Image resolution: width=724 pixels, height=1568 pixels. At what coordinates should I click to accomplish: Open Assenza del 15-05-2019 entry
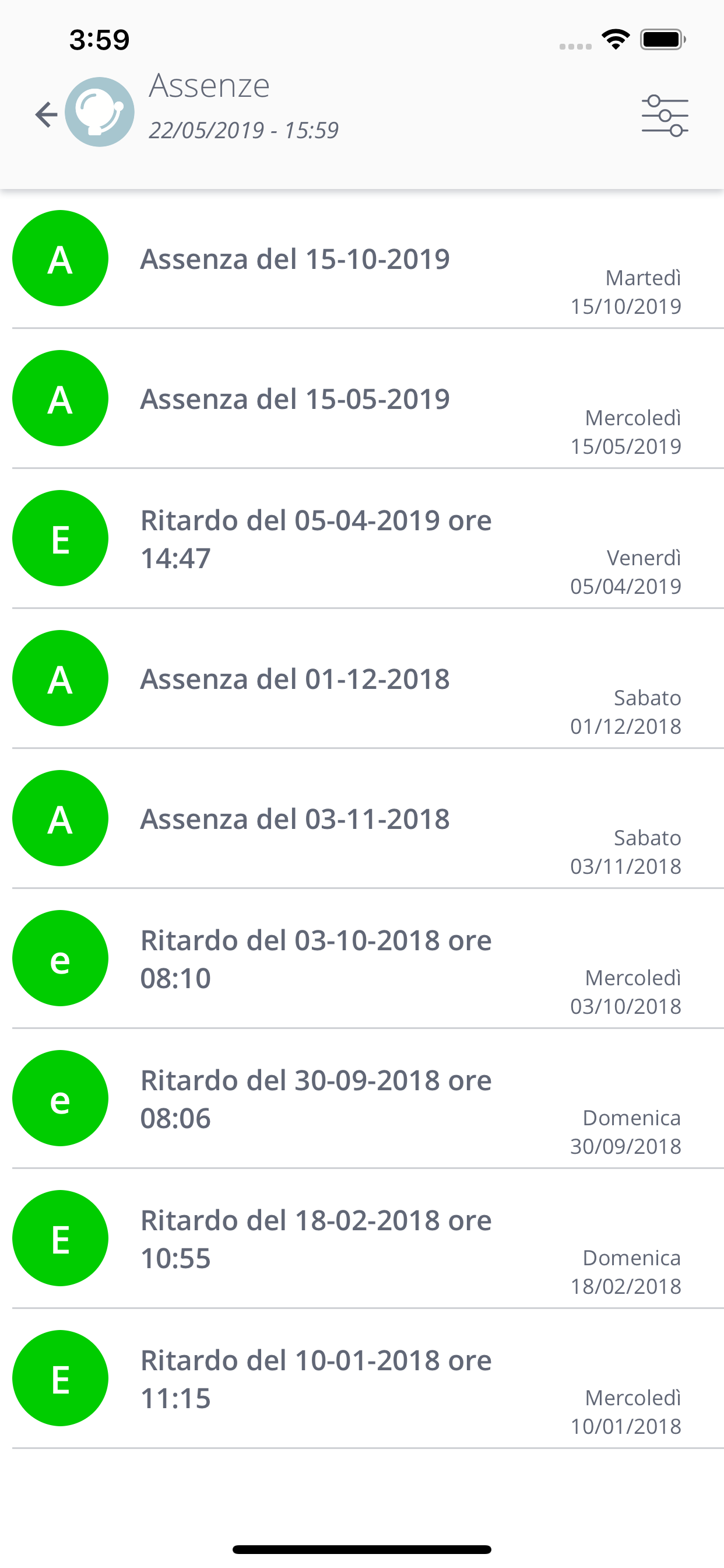pos(362,398)
